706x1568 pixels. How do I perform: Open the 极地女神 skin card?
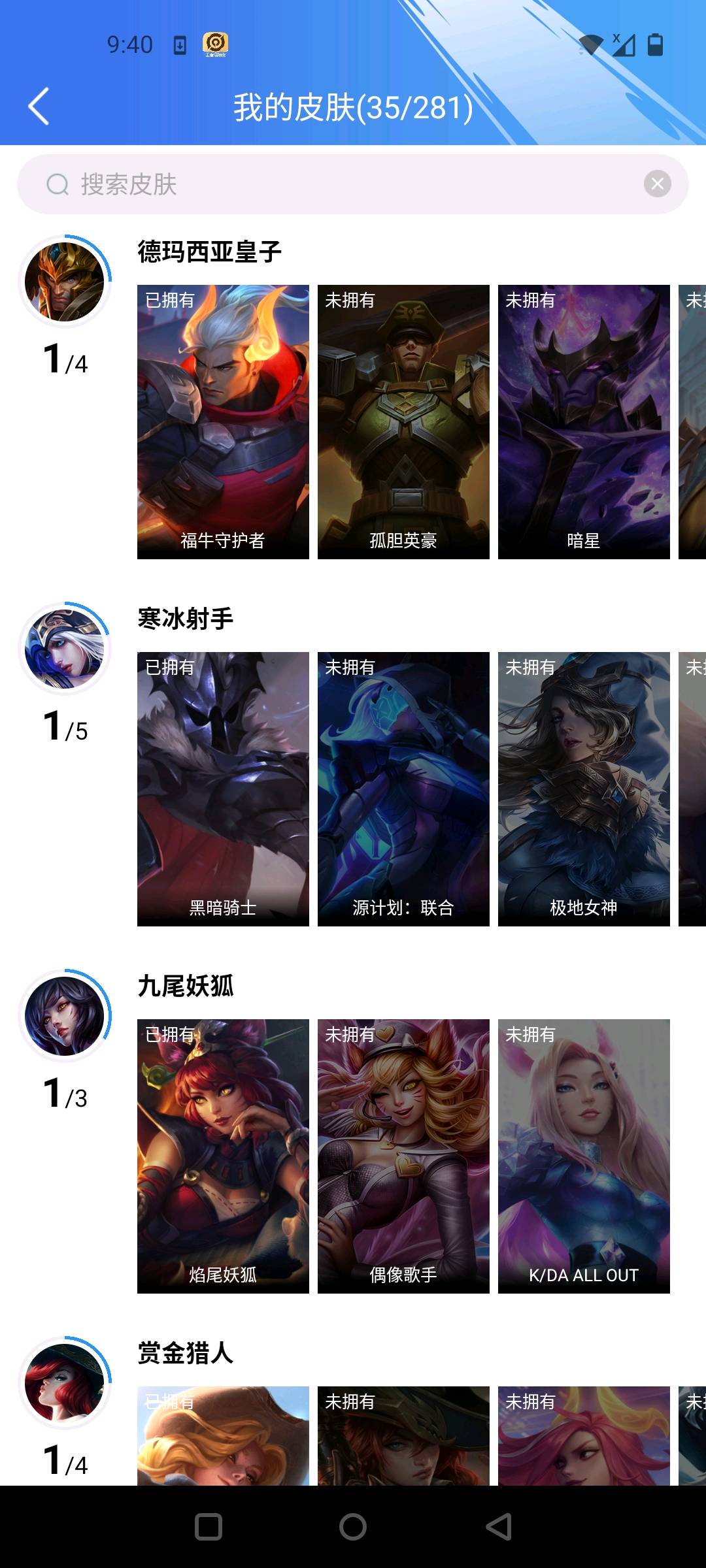[584, 789]
